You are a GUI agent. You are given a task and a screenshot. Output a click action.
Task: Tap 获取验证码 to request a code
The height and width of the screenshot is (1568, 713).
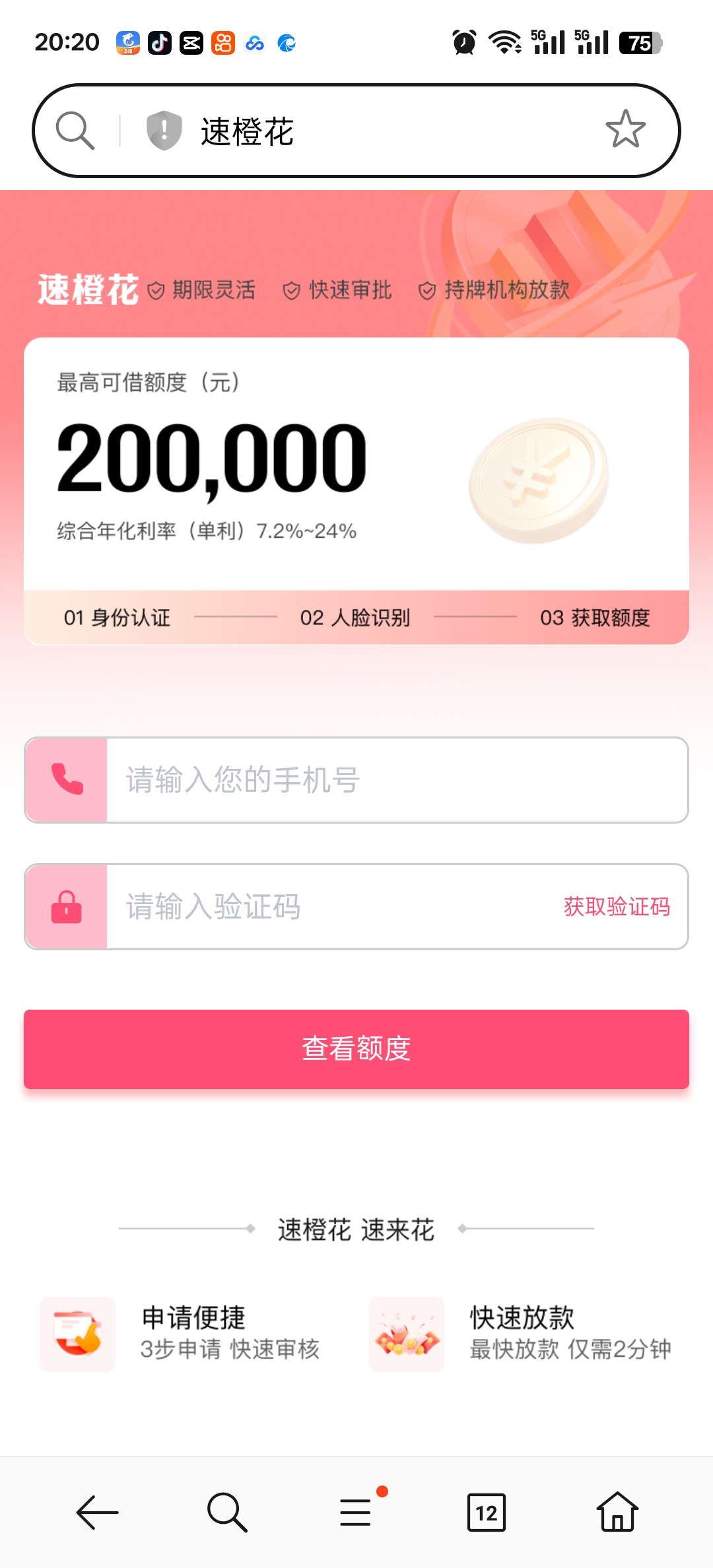[617, 907]
